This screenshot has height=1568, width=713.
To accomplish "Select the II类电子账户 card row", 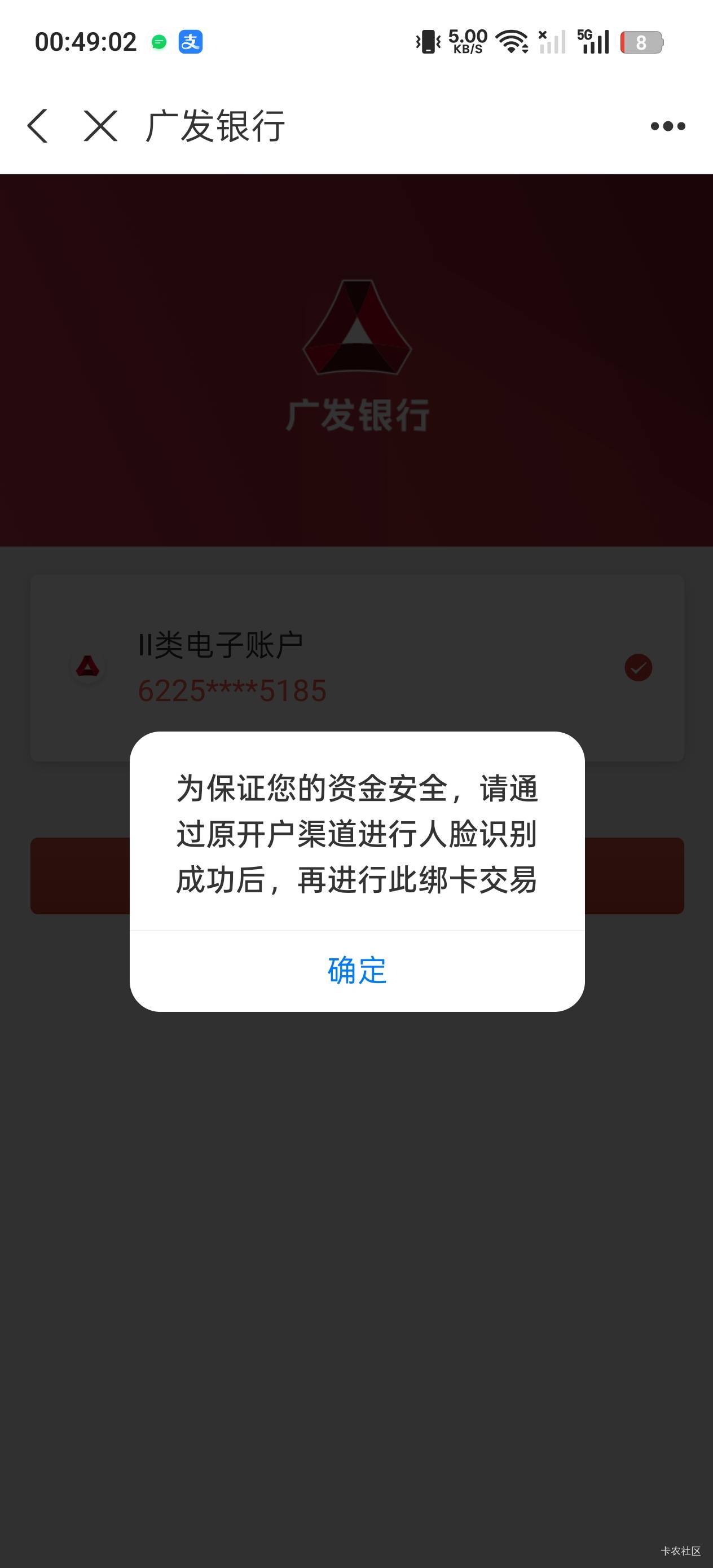I will [357, 668].
